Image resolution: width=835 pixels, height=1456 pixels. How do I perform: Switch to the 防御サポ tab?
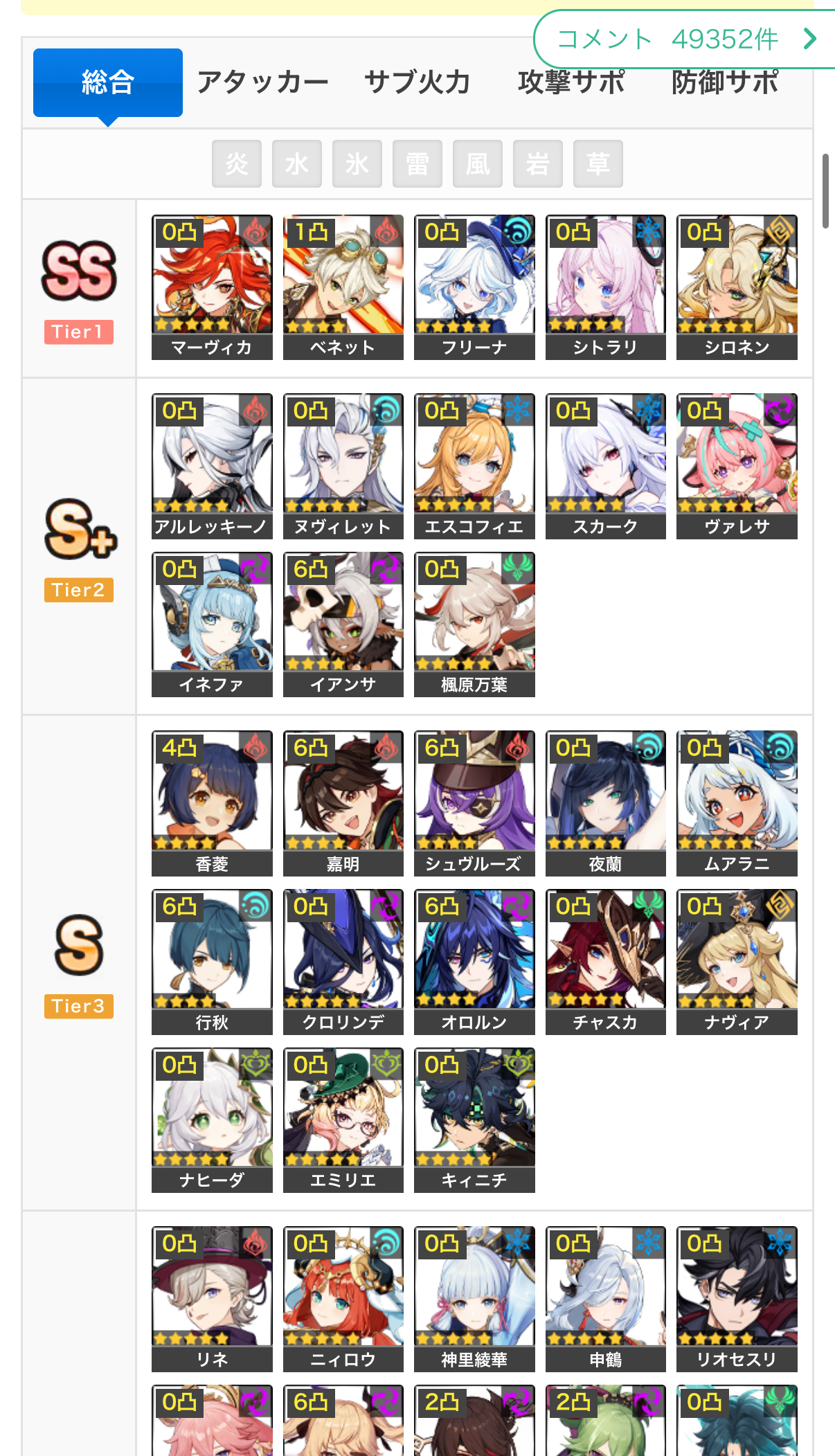(x=725, y=82)
